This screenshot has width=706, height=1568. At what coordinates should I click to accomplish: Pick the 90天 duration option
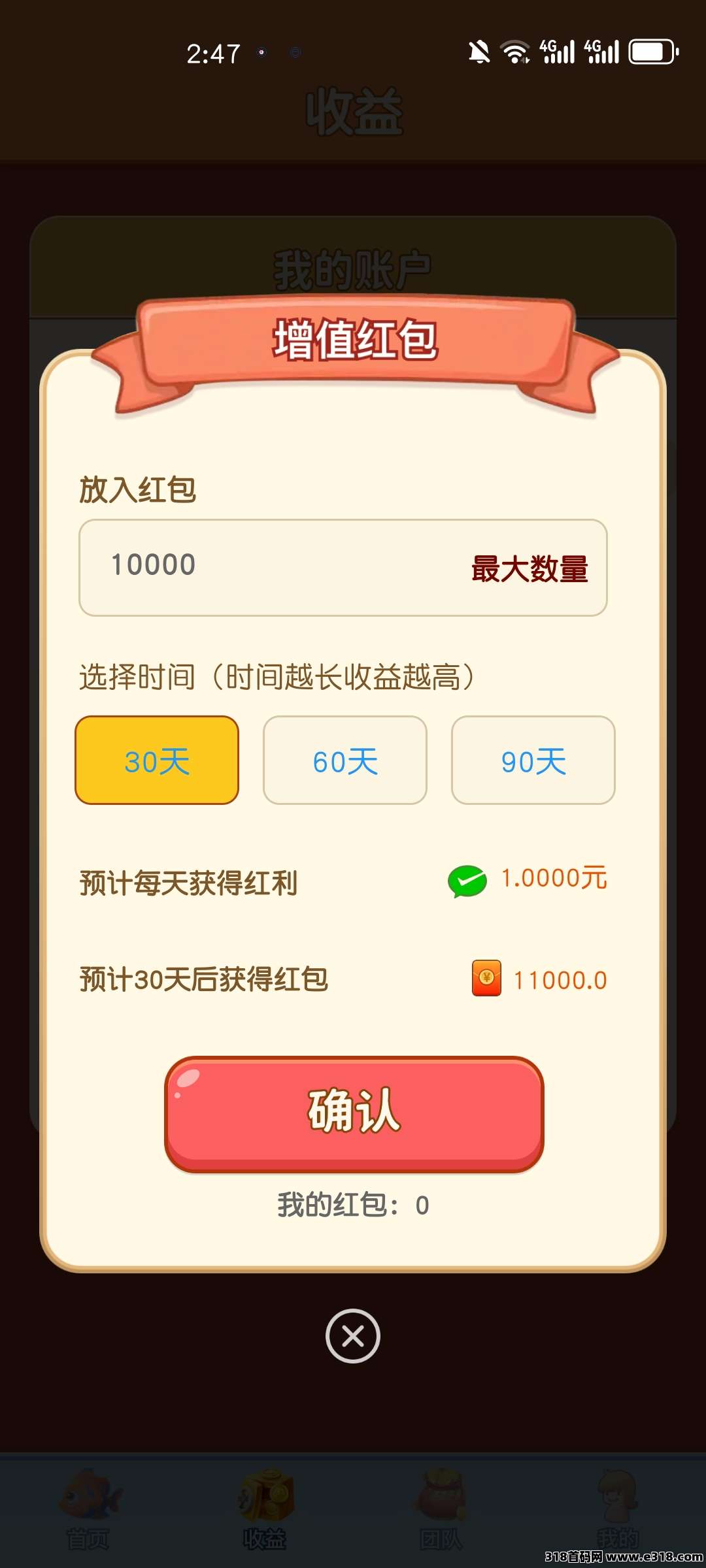[533, 760]
